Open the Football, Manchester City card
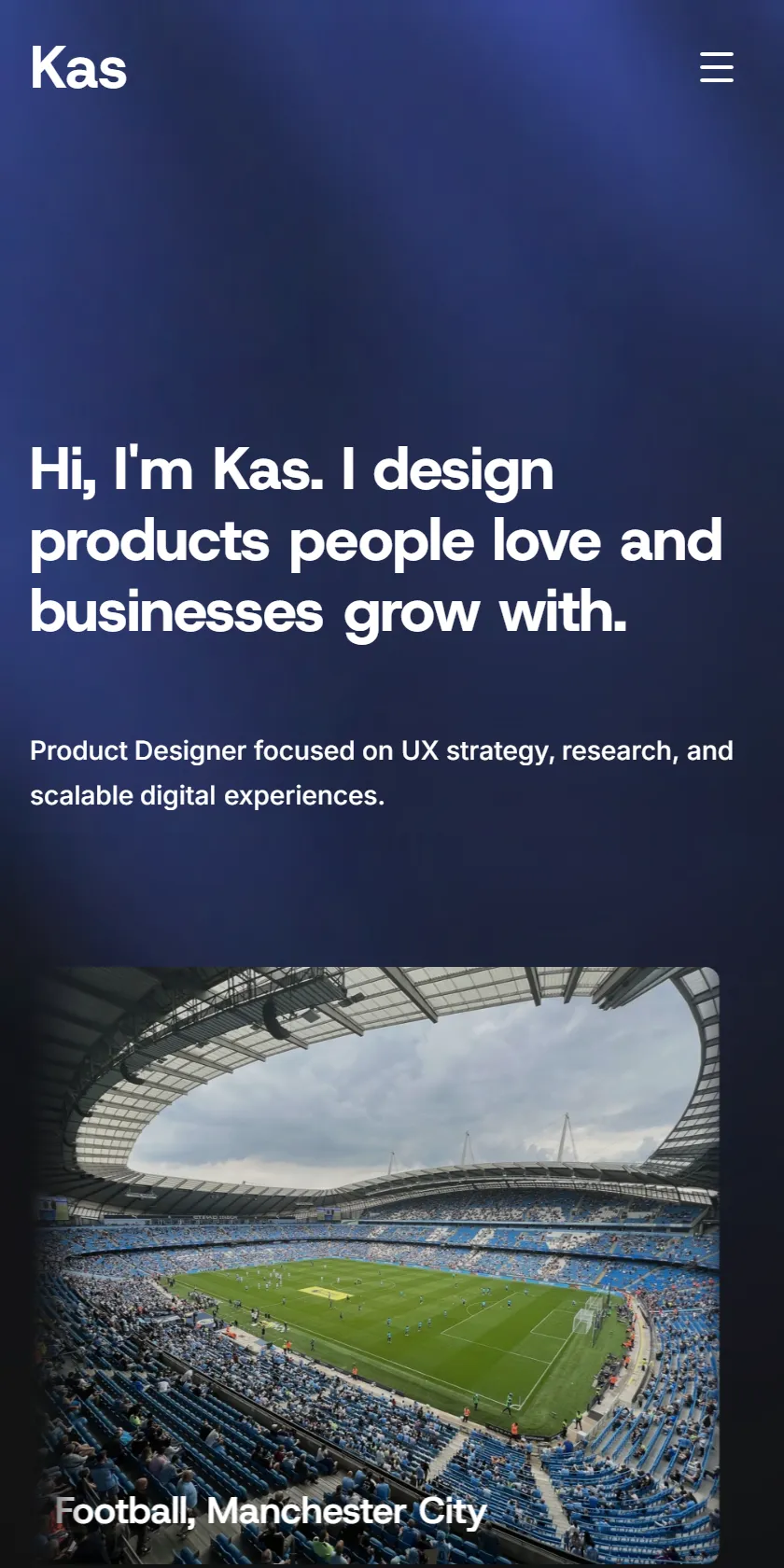784x1568 pixels. tap(375, 1266)
